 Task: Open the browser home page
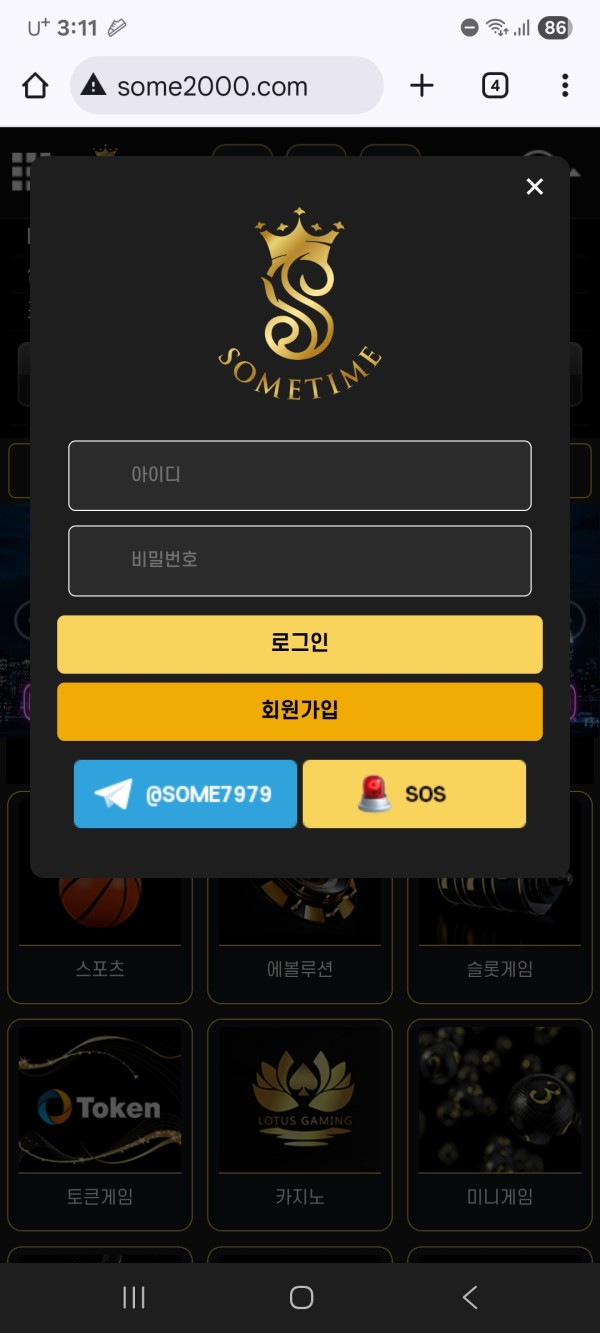tap(35, 86)
